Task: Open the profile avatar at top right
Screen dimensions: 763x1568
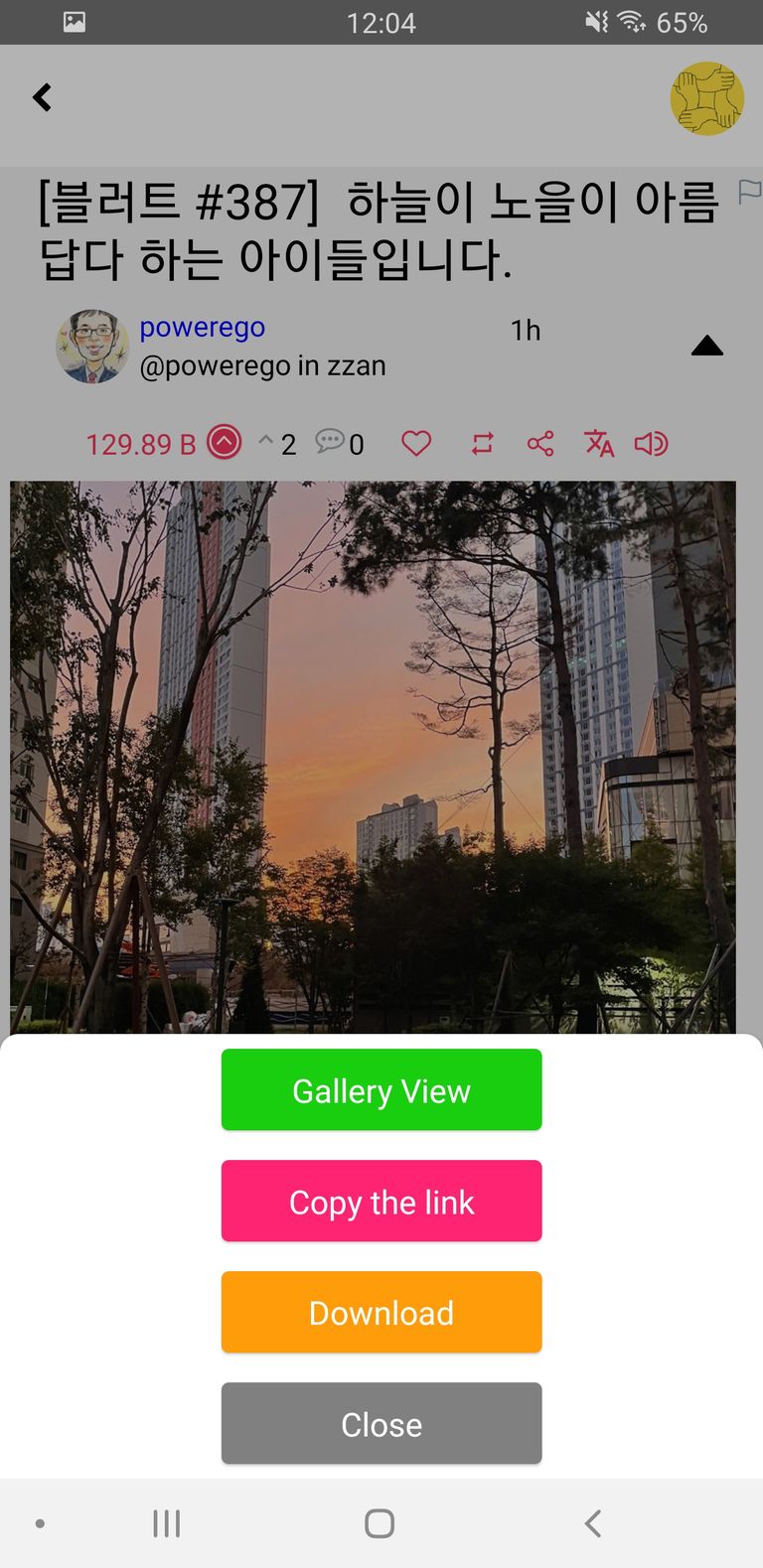Action: [706, 98]
